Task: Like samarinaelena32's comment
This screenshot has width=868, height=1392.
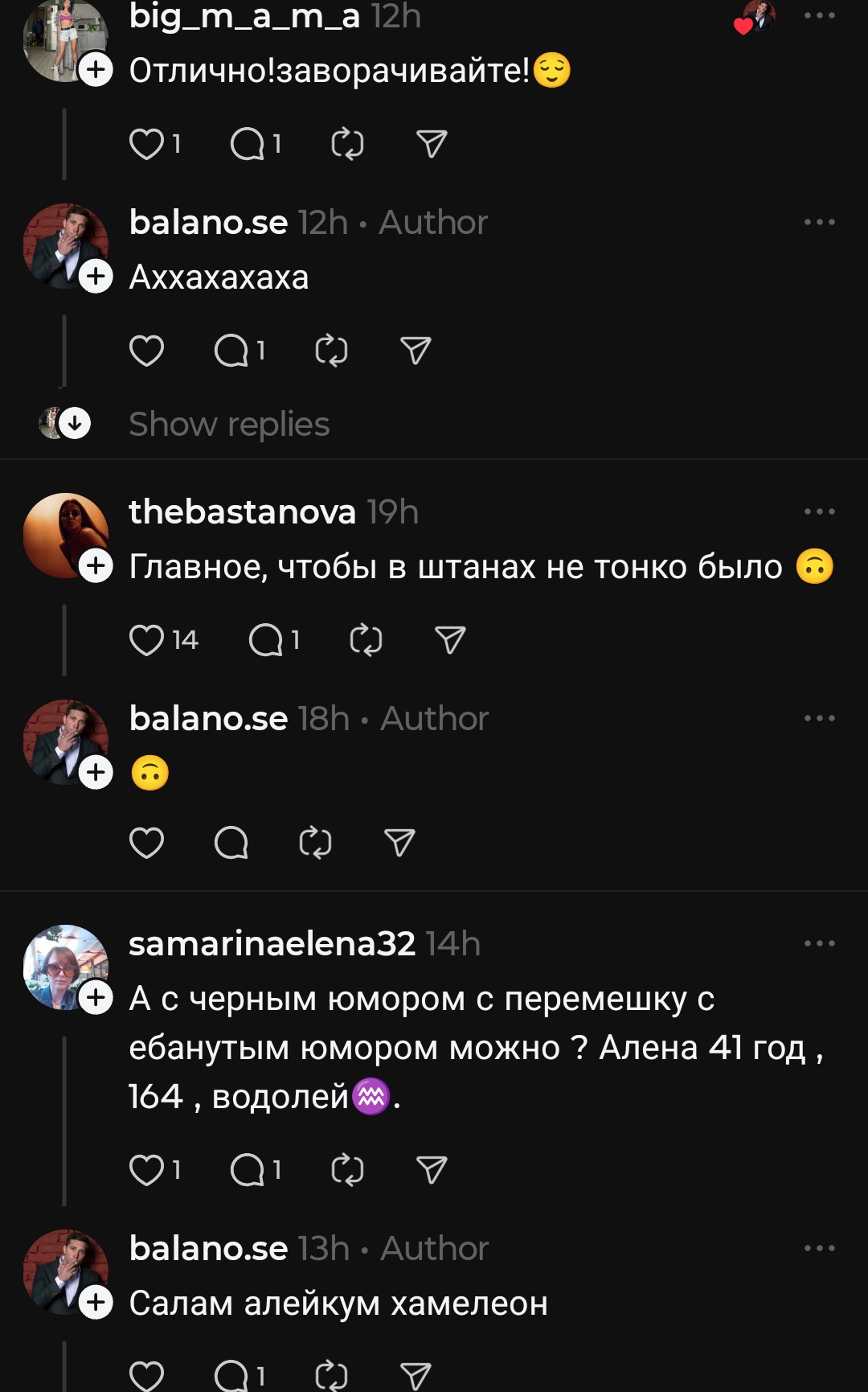Action: [x=146, y=1170]
